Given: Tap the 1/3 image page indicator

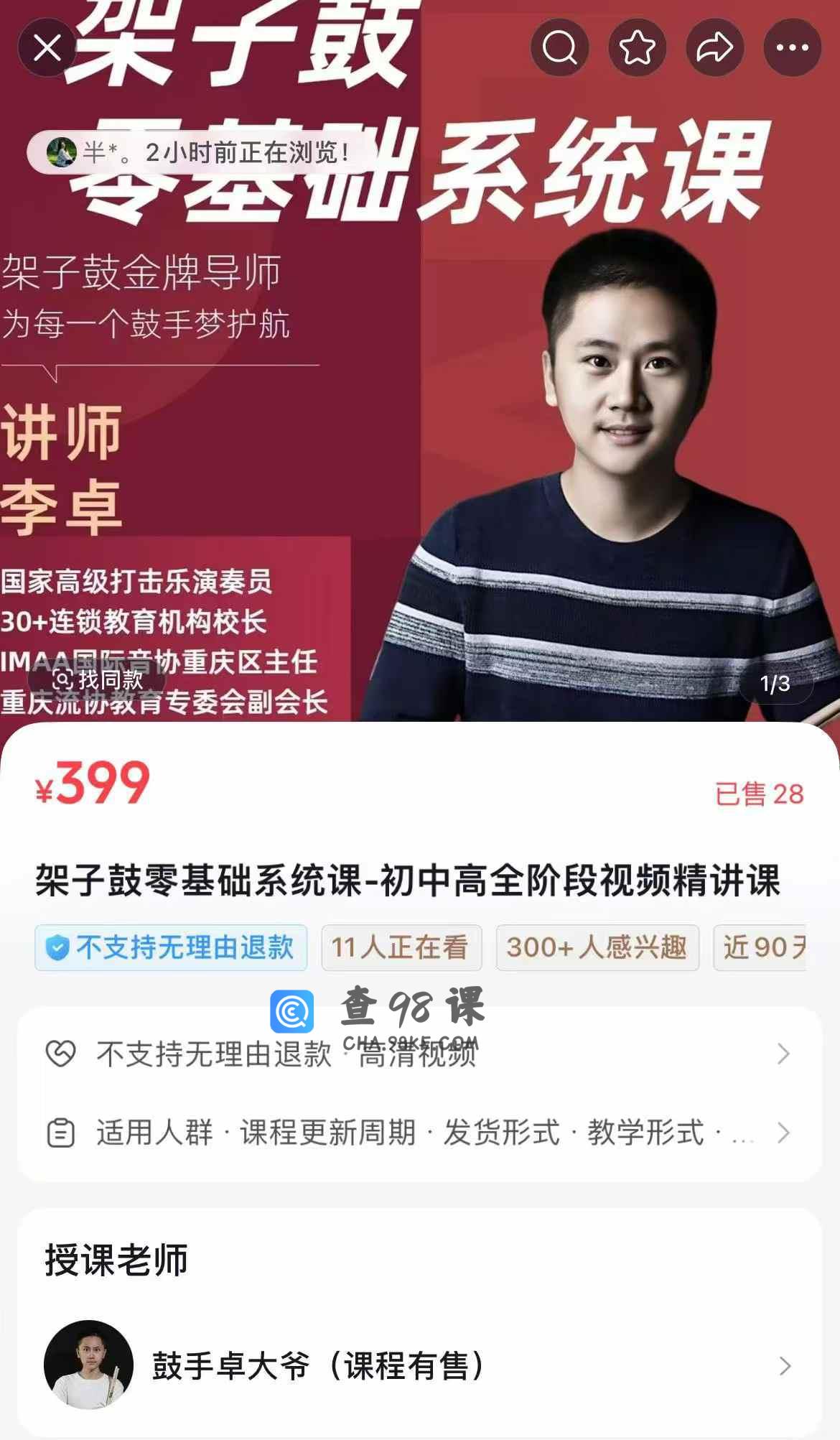Looking at the screenshot, I should pyautogui.click(x=775, y=683).
